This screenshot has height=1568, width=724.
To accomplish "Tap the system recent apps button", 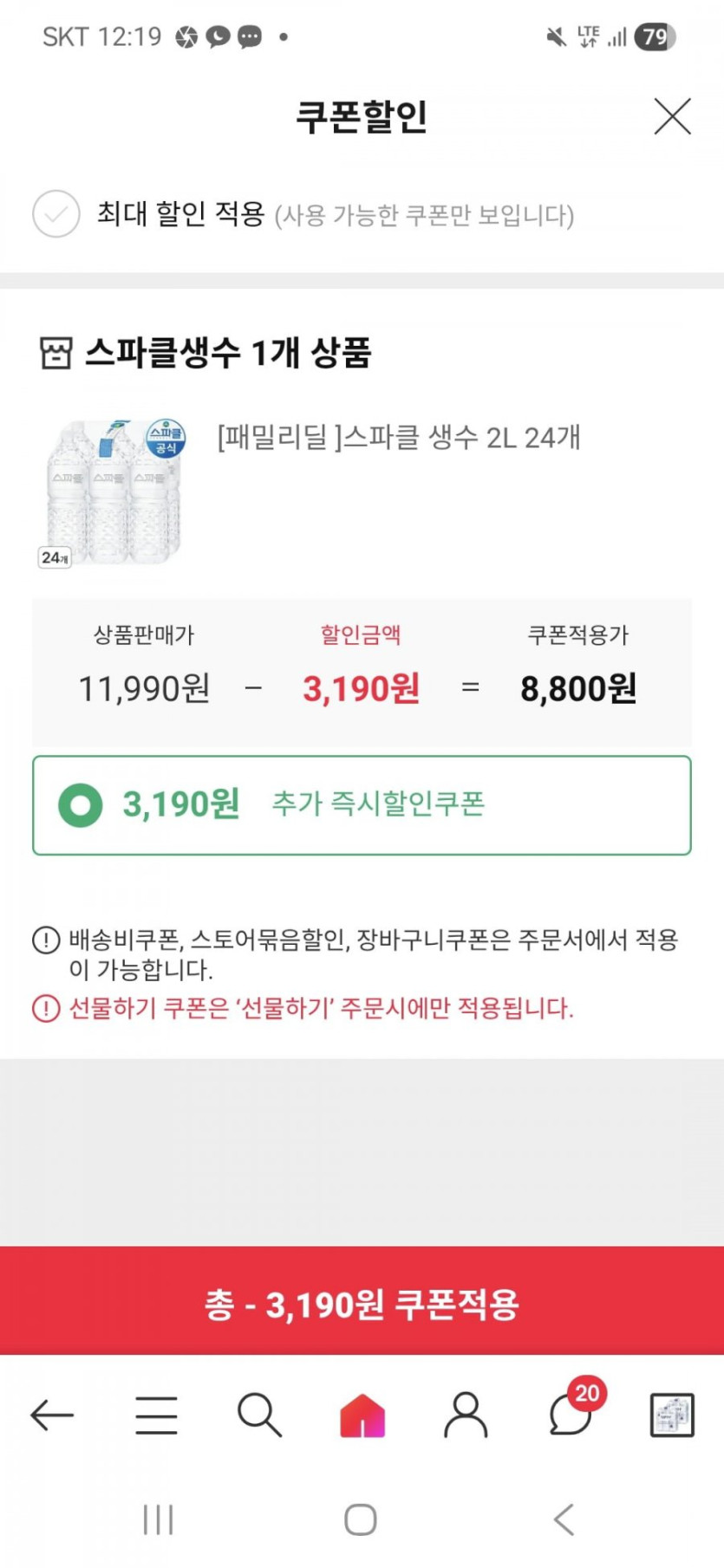I will pyautogui.click(x=158, y=1519).
